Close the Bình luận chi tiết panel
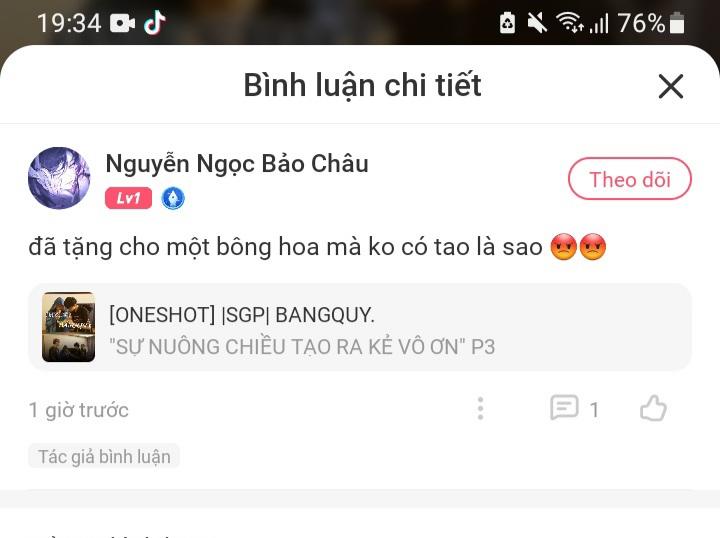This screenshot has height=538, width=720. (x=670, y=87)
